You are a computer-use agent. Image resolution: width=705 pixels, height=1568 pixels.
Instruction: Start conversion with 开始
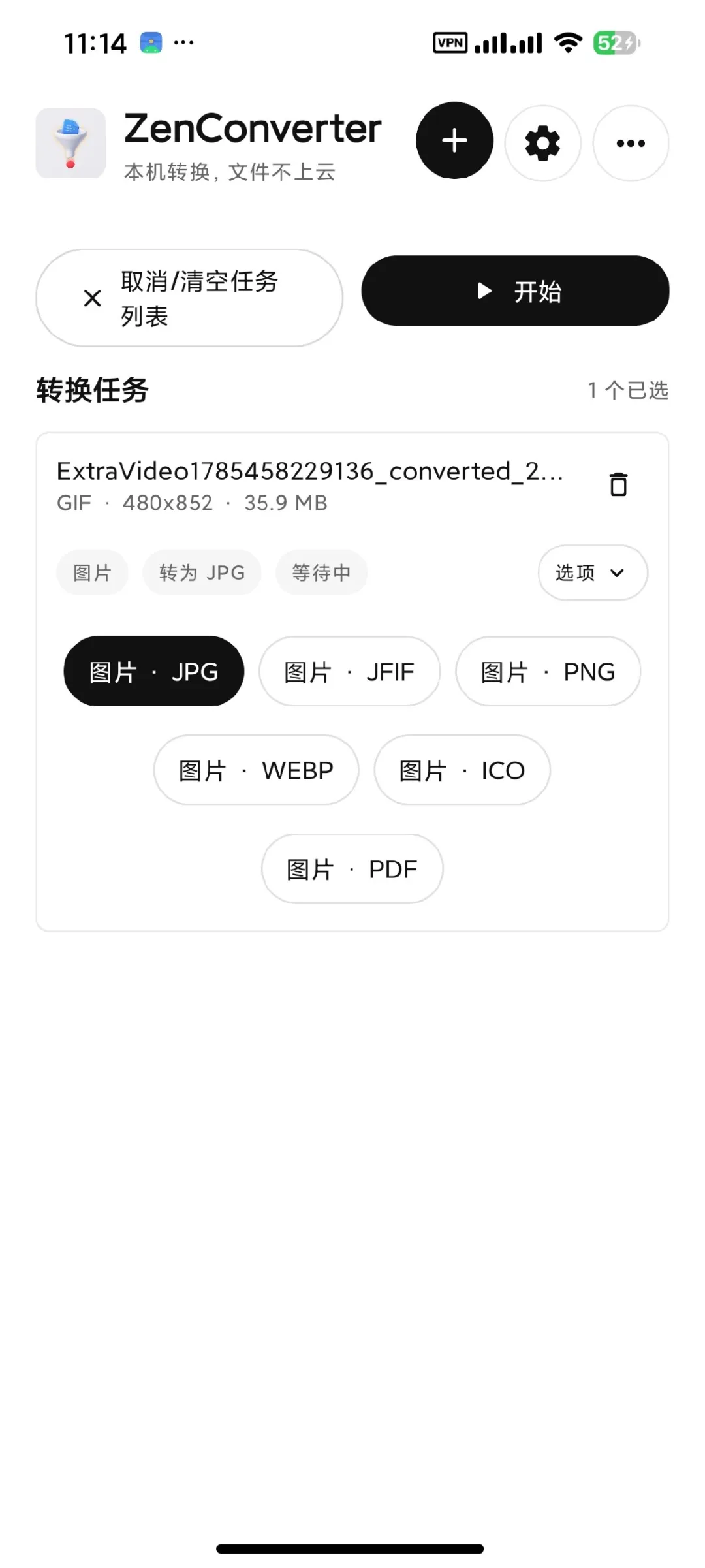pyautogui.click(x=515, y=290)
